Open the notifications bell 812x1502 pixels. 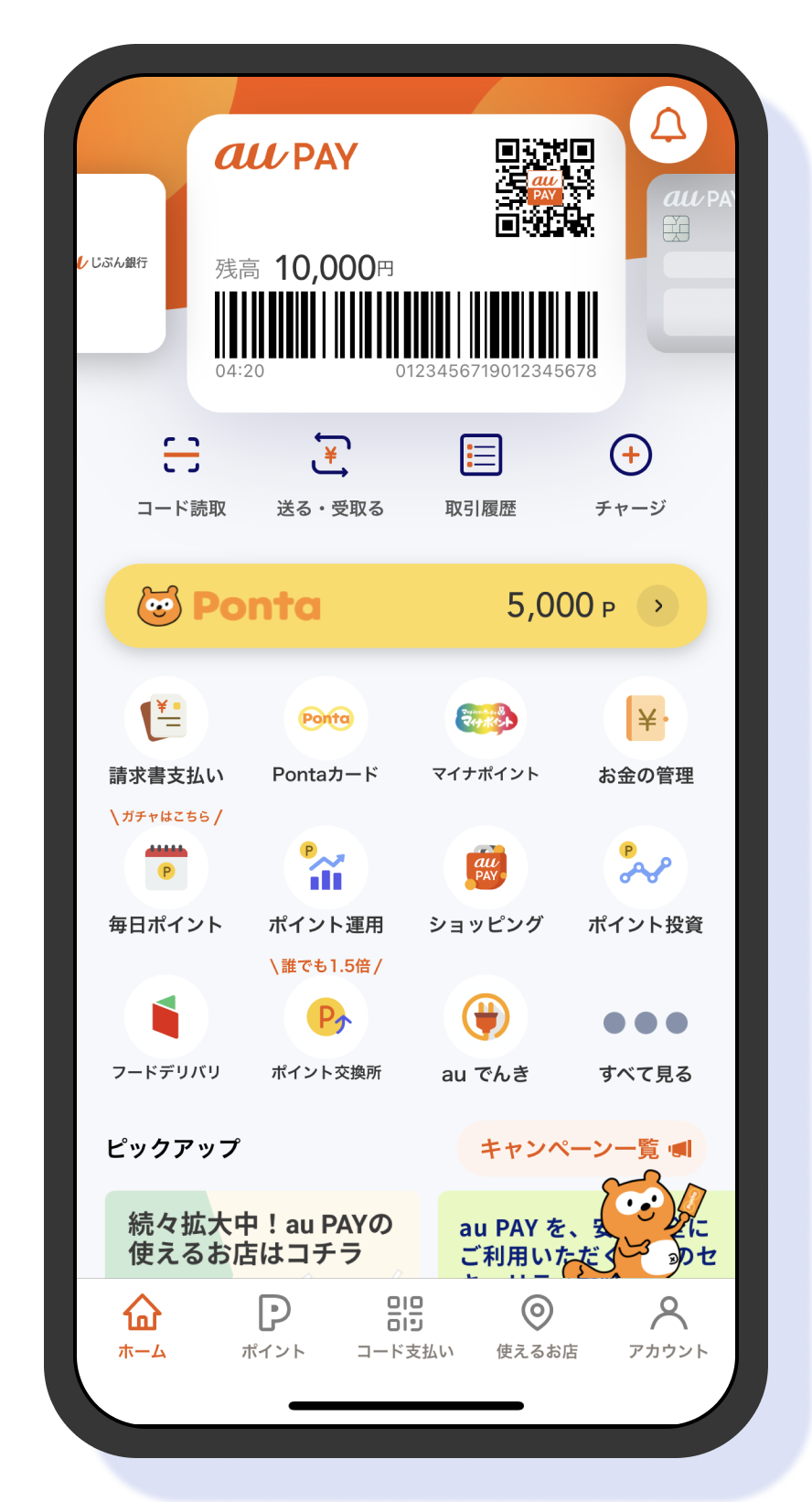click(668, 124)
